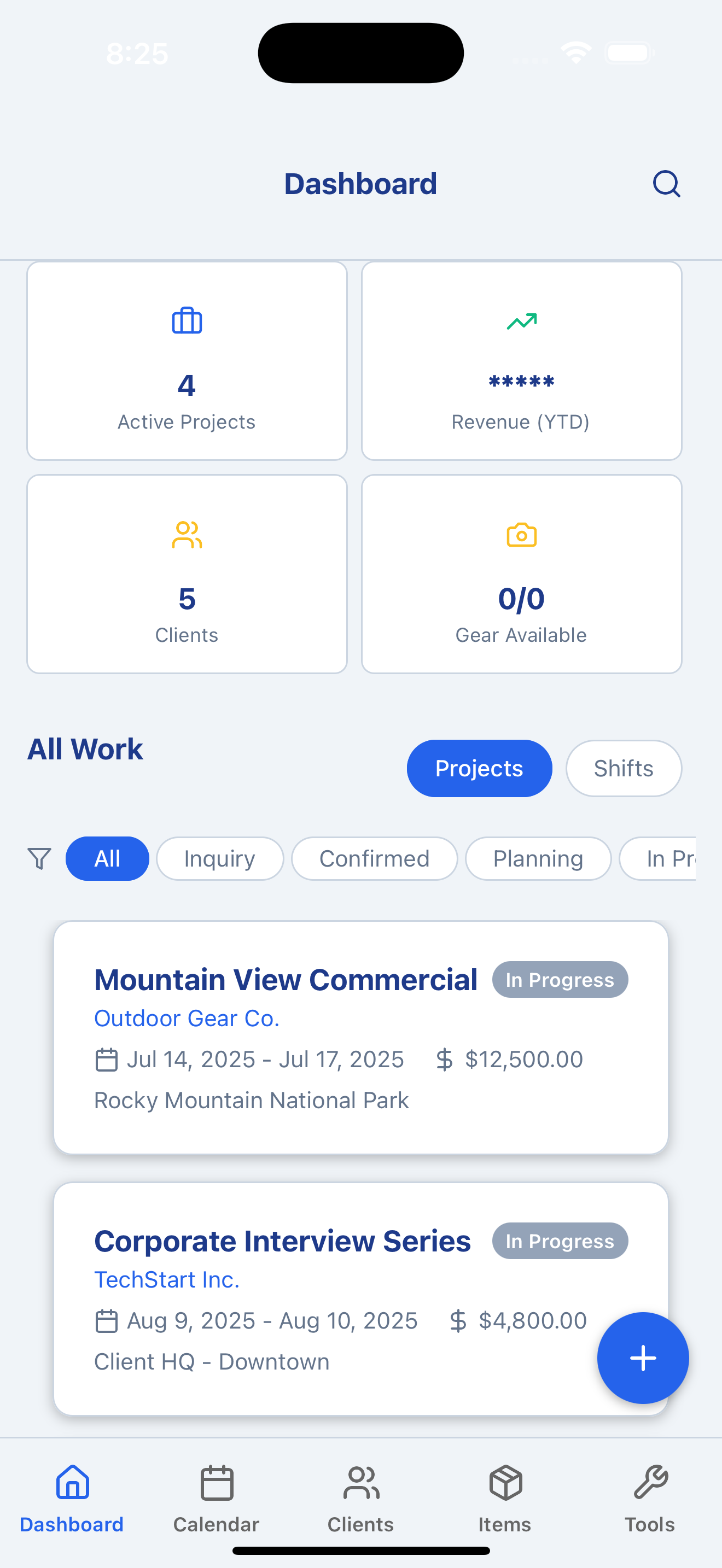
Task: Tap the calendar icon beside Jul 14 dates
Action: point(107,1059)
